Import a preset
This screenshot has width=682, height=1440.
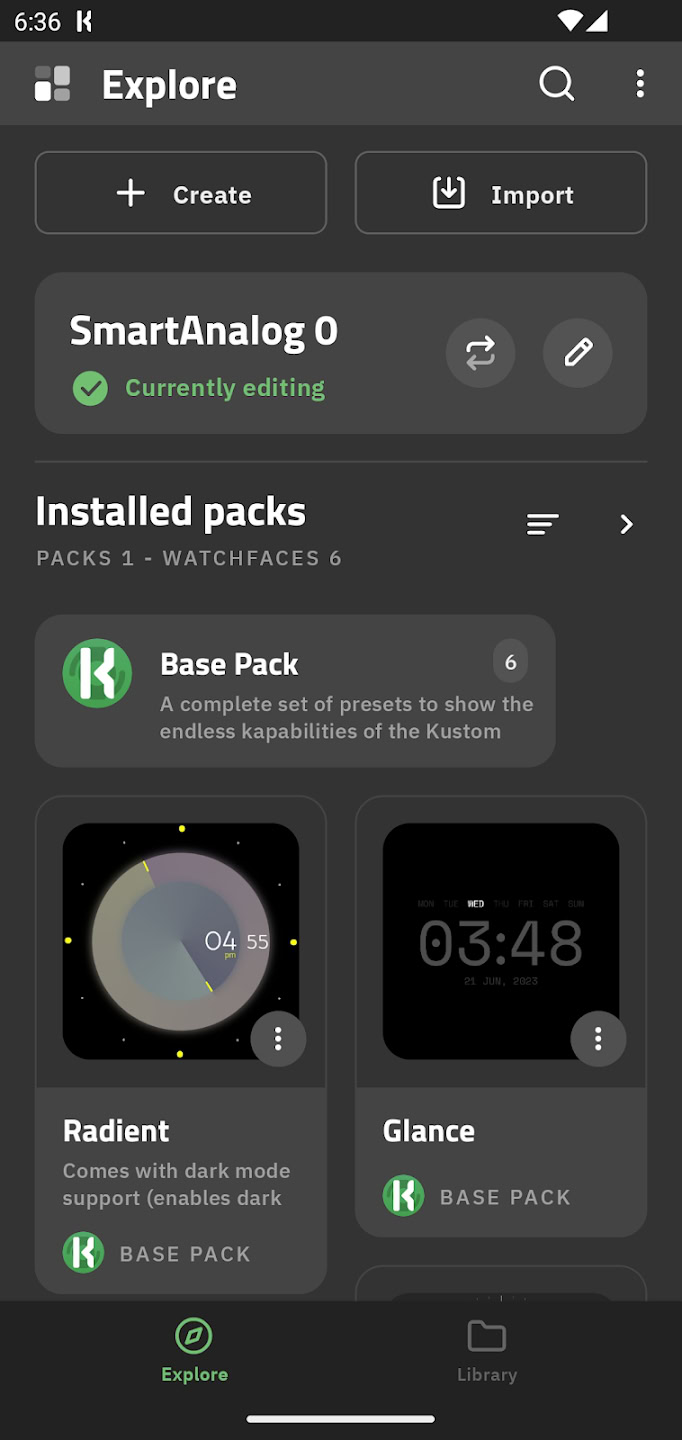[x=501, y=193]
